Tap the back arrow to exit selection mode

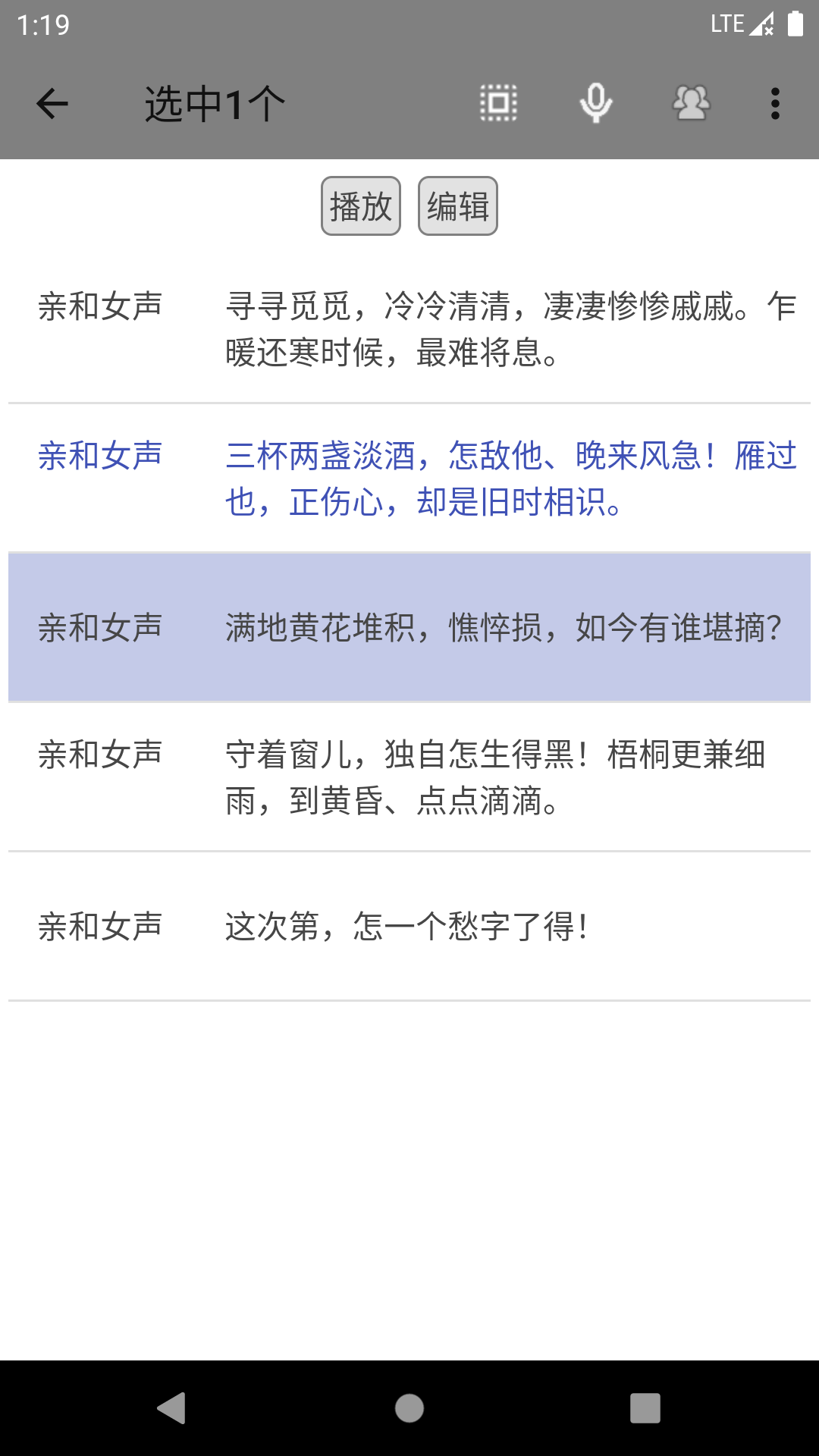coord(52,104)
